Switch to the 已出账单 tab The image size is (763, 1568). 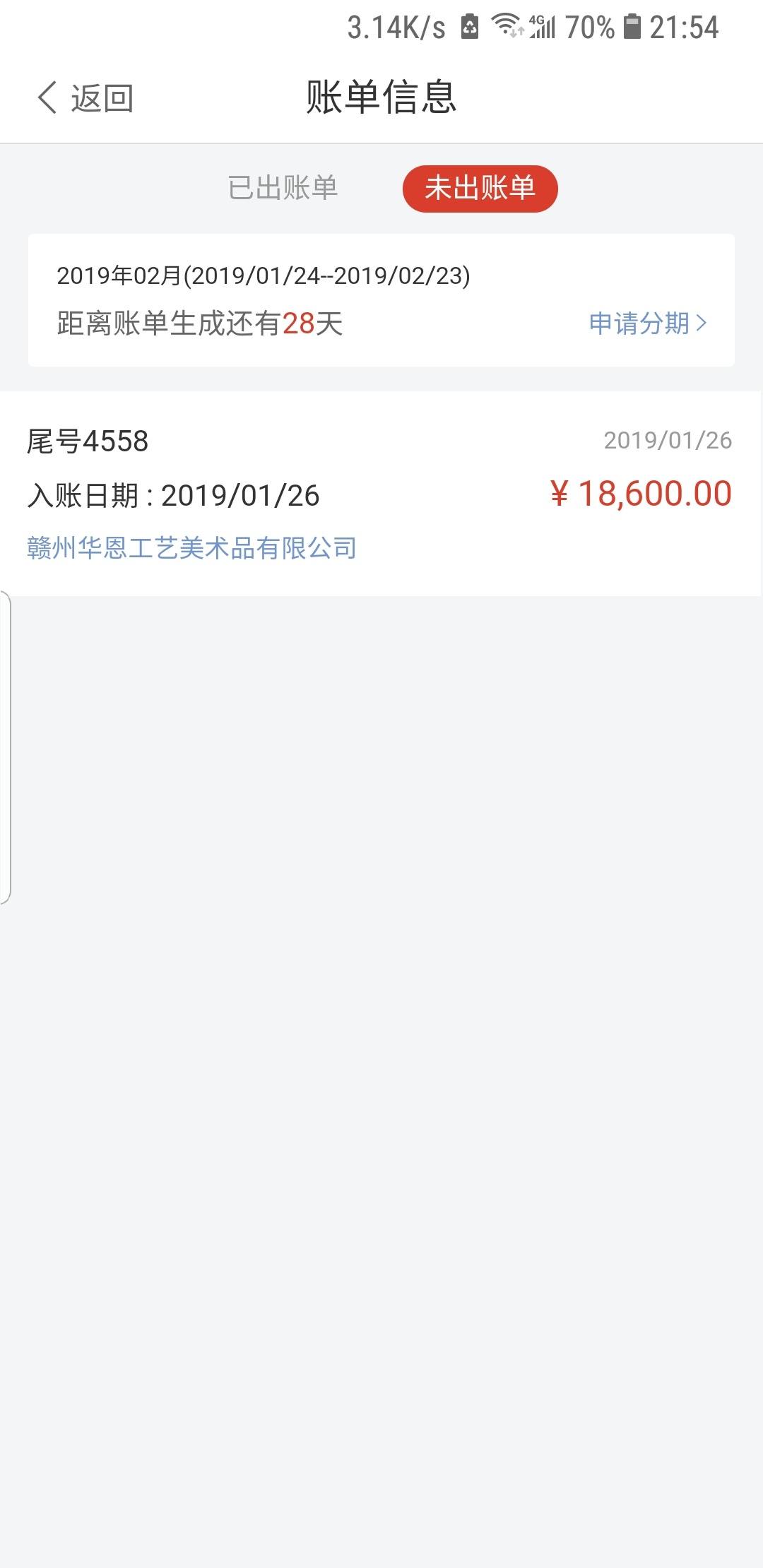[283, 188]
